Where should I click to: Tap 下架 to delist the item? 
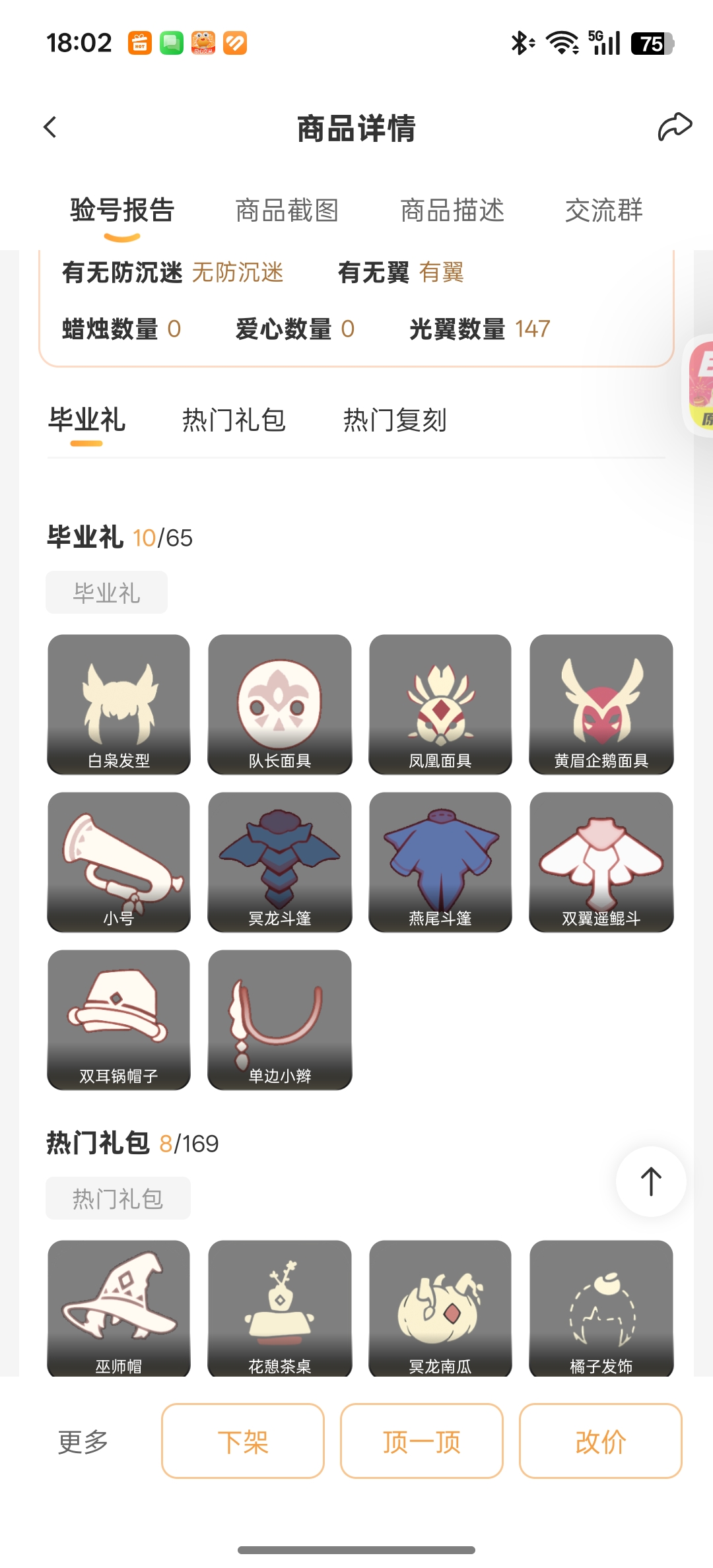pos(243,1441)
